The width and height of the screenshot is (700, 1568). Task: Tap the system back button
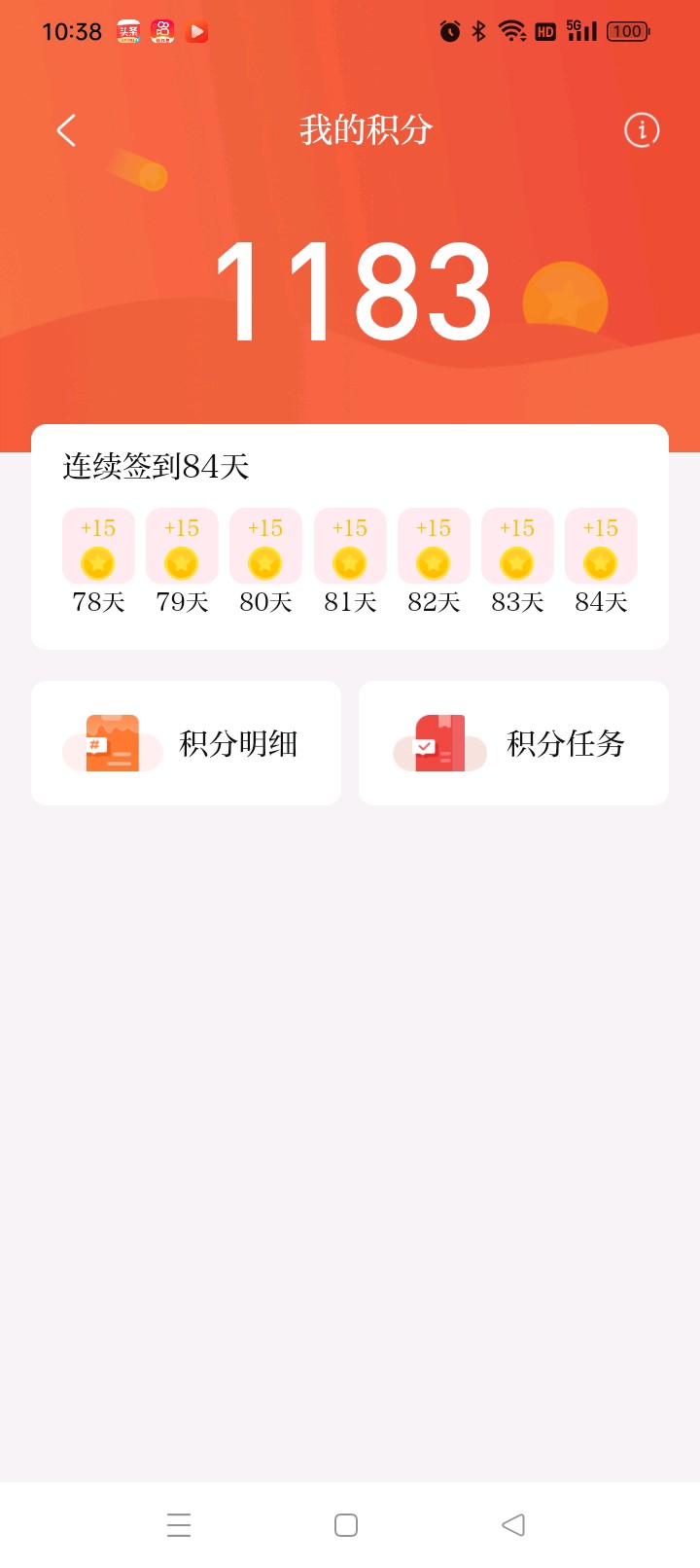click(513, 1524)
